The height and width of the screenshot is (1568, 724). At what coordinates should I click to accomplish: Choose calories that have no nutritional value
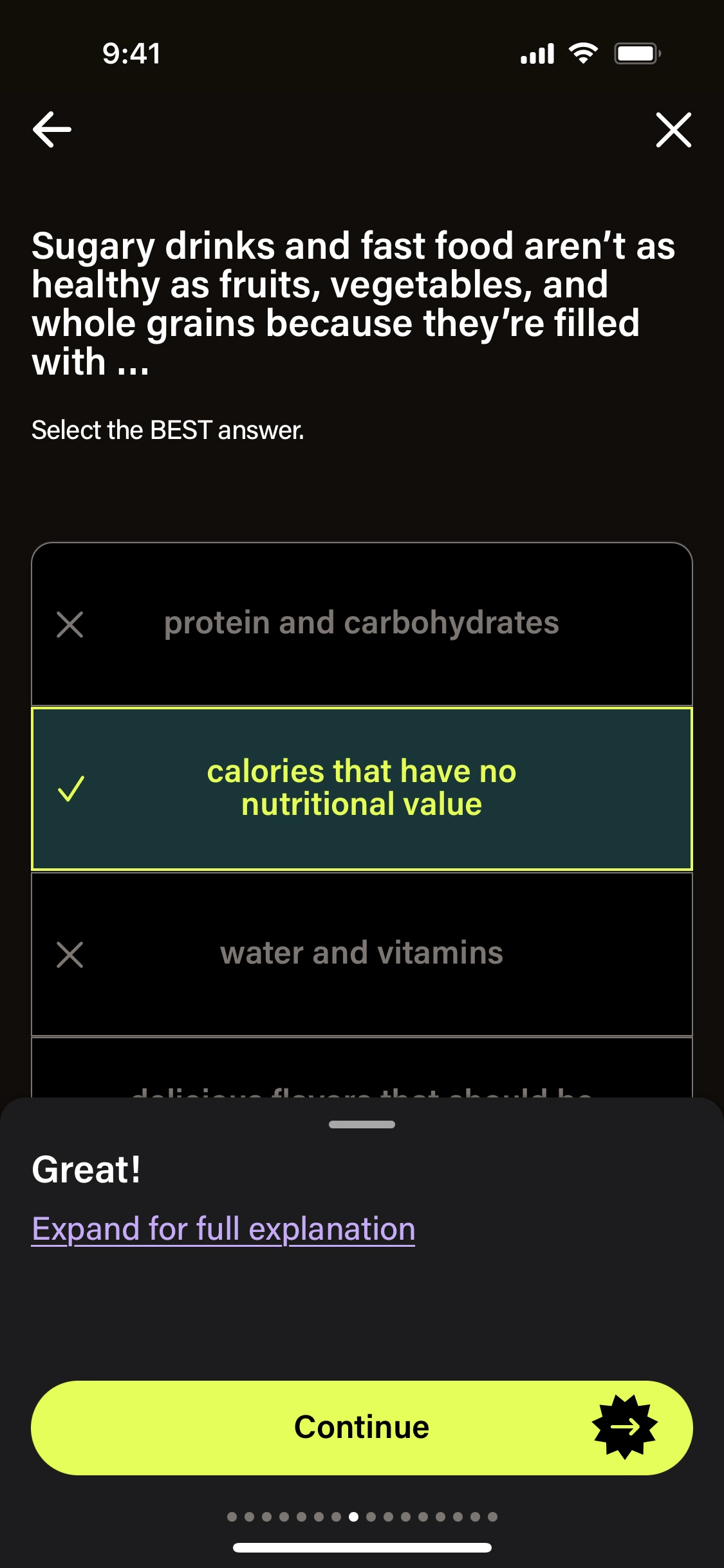coord(362,789)
